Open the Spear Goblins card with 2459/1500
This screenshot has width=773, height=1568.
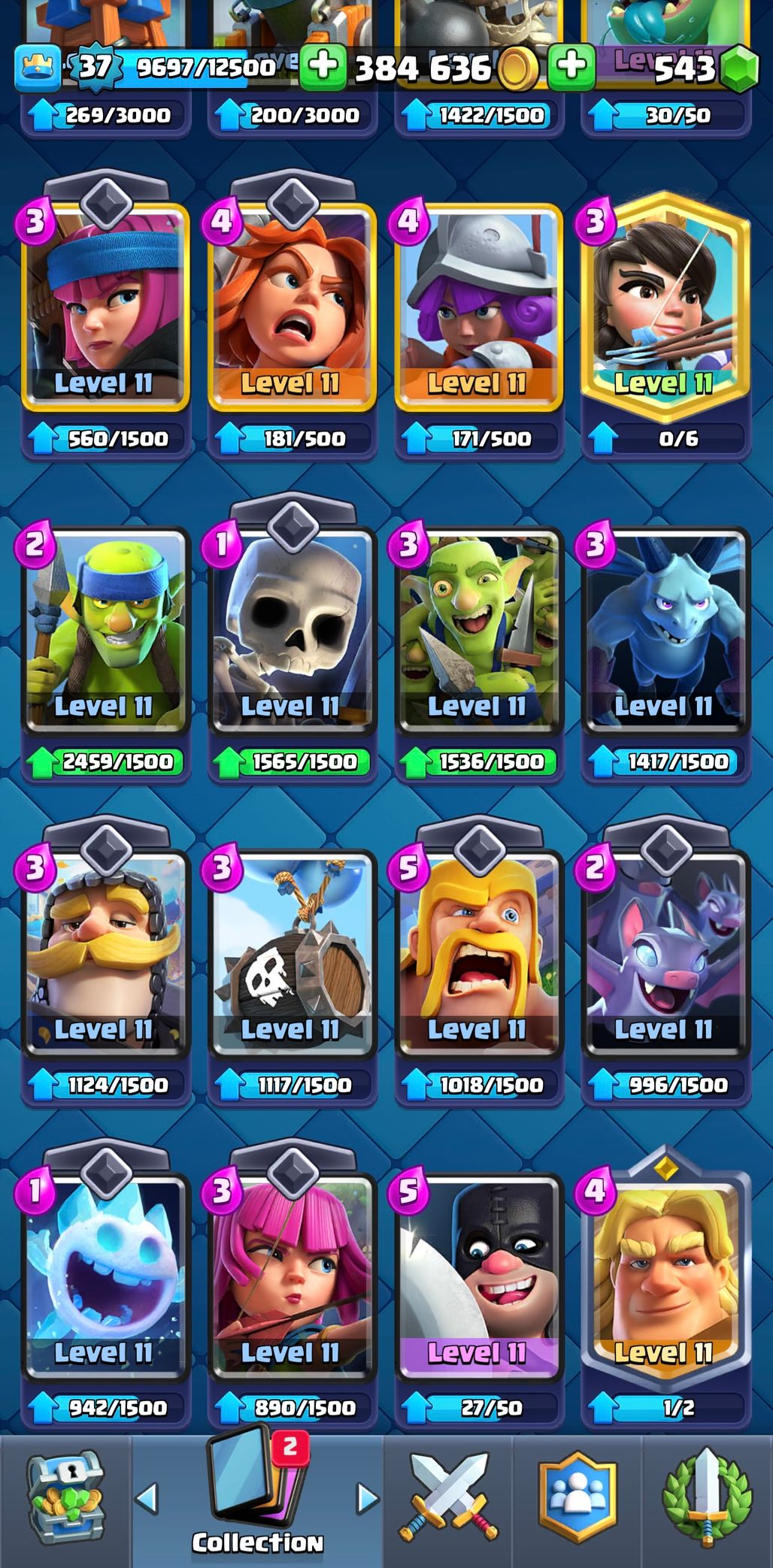tap(105, 631)
